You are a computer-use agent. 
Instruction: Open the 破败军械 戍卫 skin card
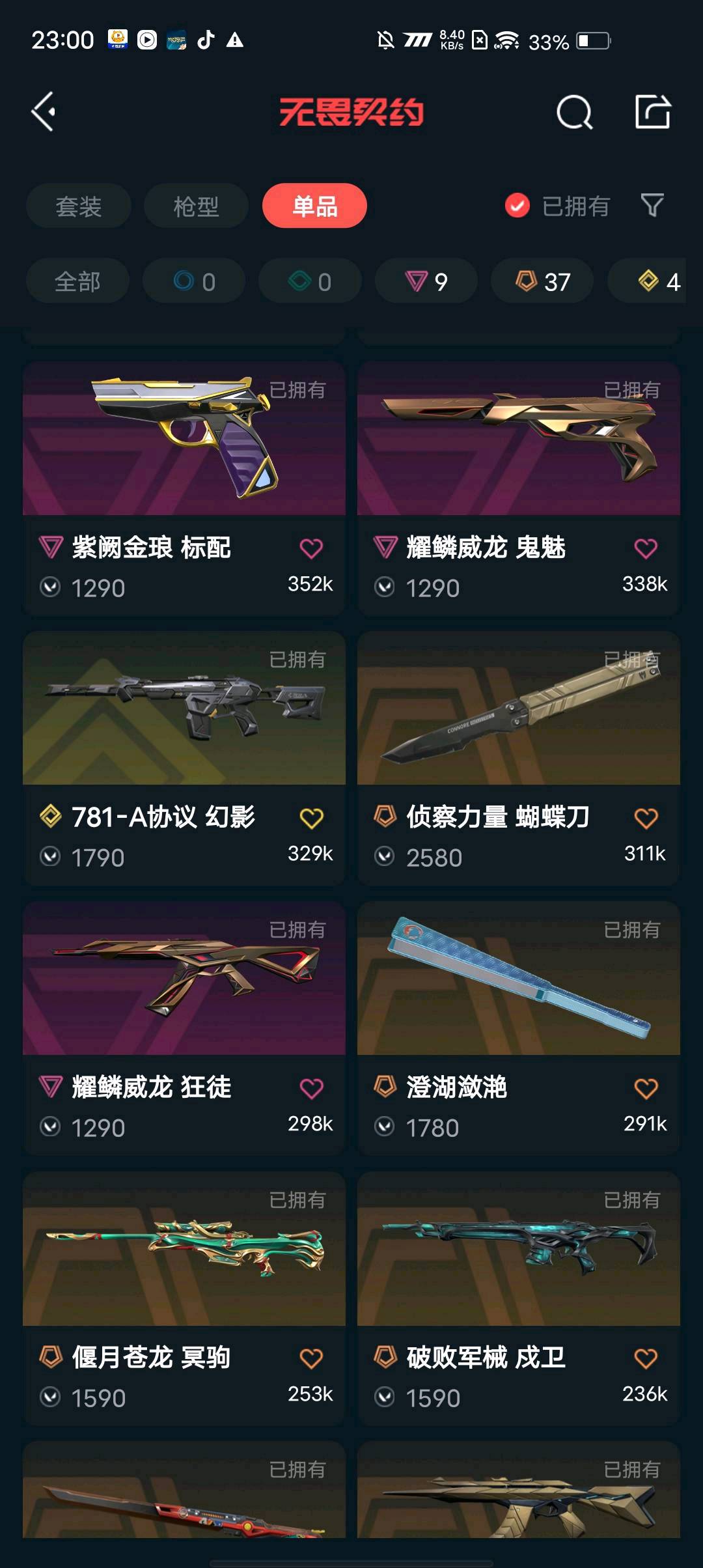[x=519, y=1298]
